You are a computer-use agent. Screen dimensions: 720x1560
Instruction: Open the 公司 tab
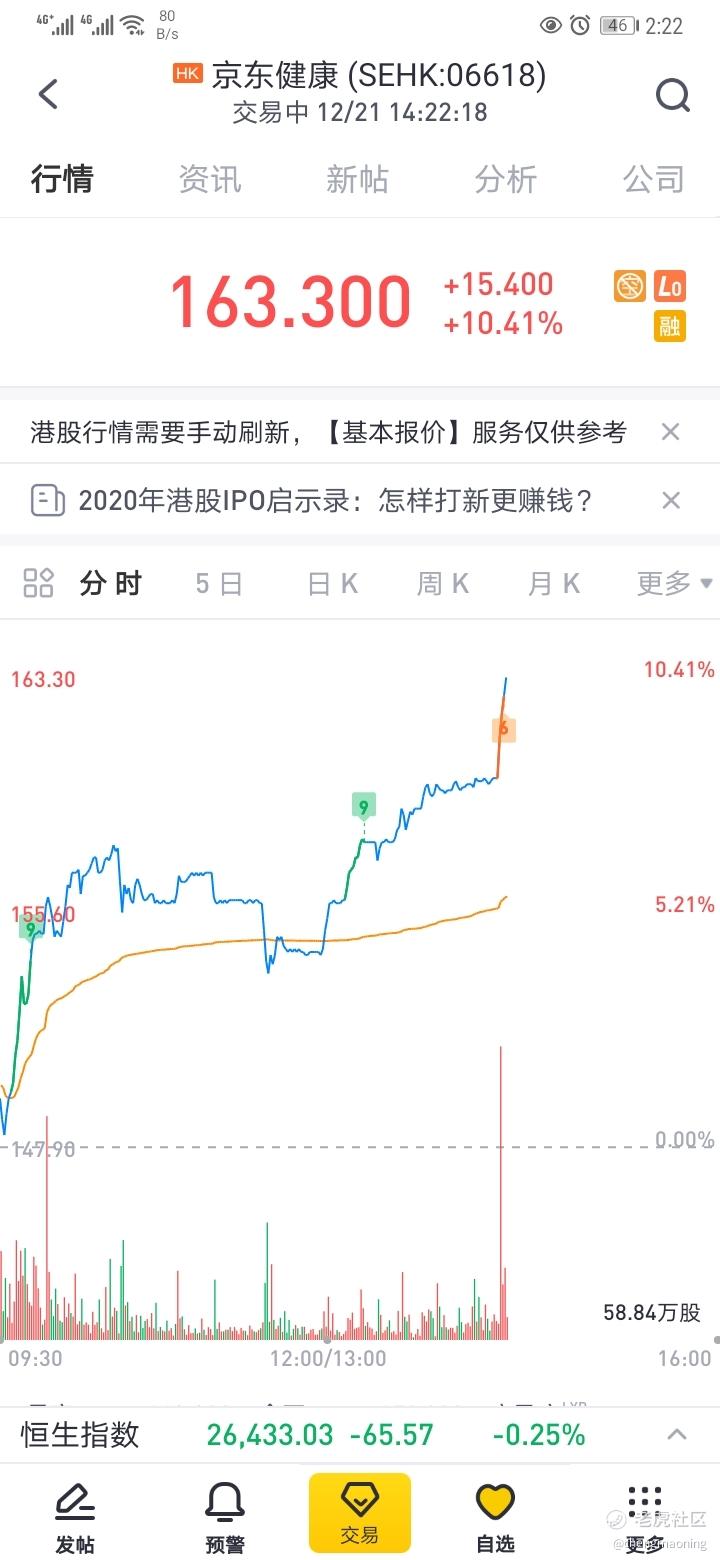(x=653, y=180)
